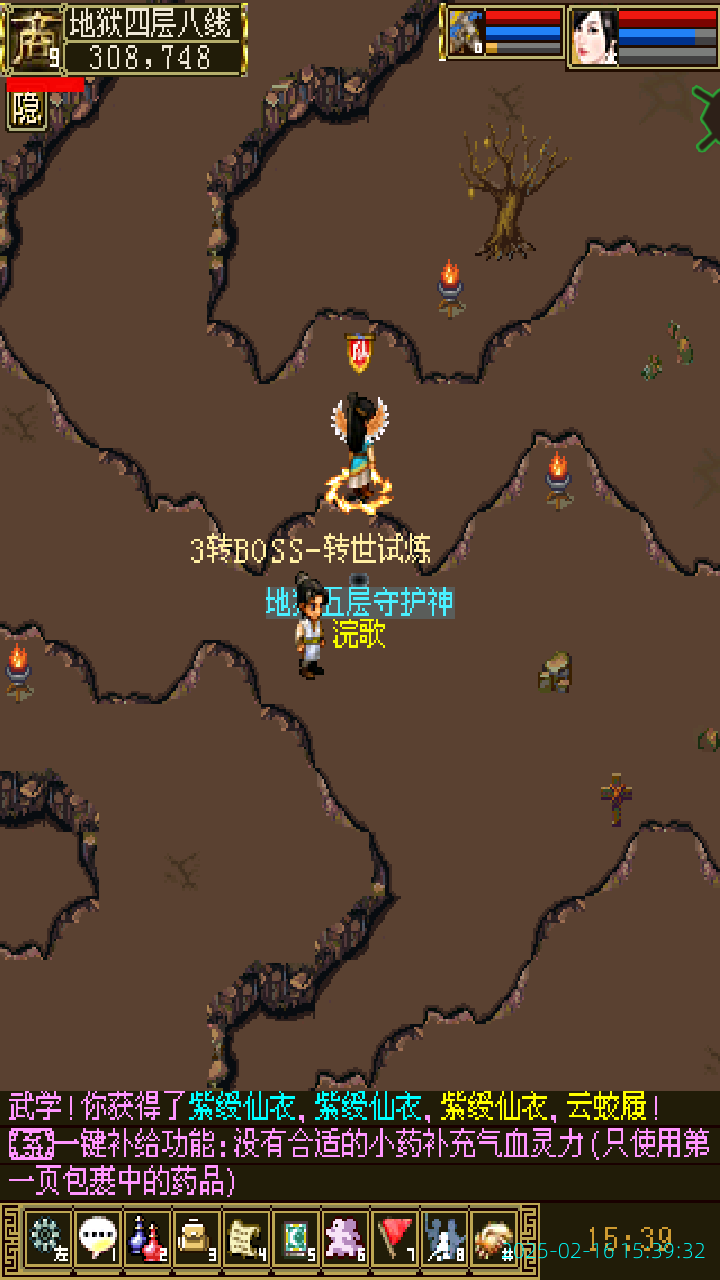Open the green book shortcut
The height and width of the screenshot is (1280, 720).
tap(296, 1238)
